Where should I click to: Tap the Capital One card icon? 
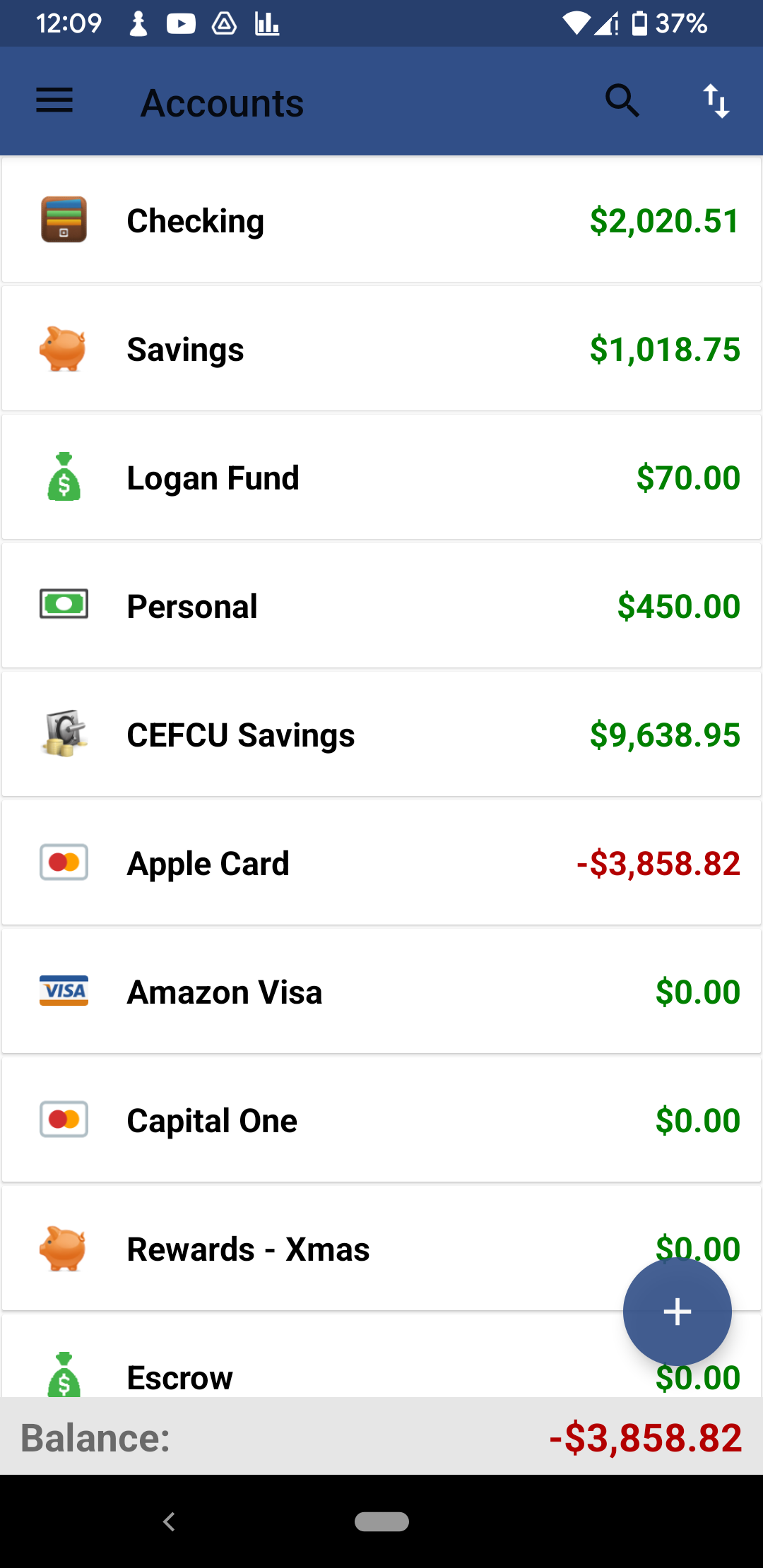point(63,1119)
